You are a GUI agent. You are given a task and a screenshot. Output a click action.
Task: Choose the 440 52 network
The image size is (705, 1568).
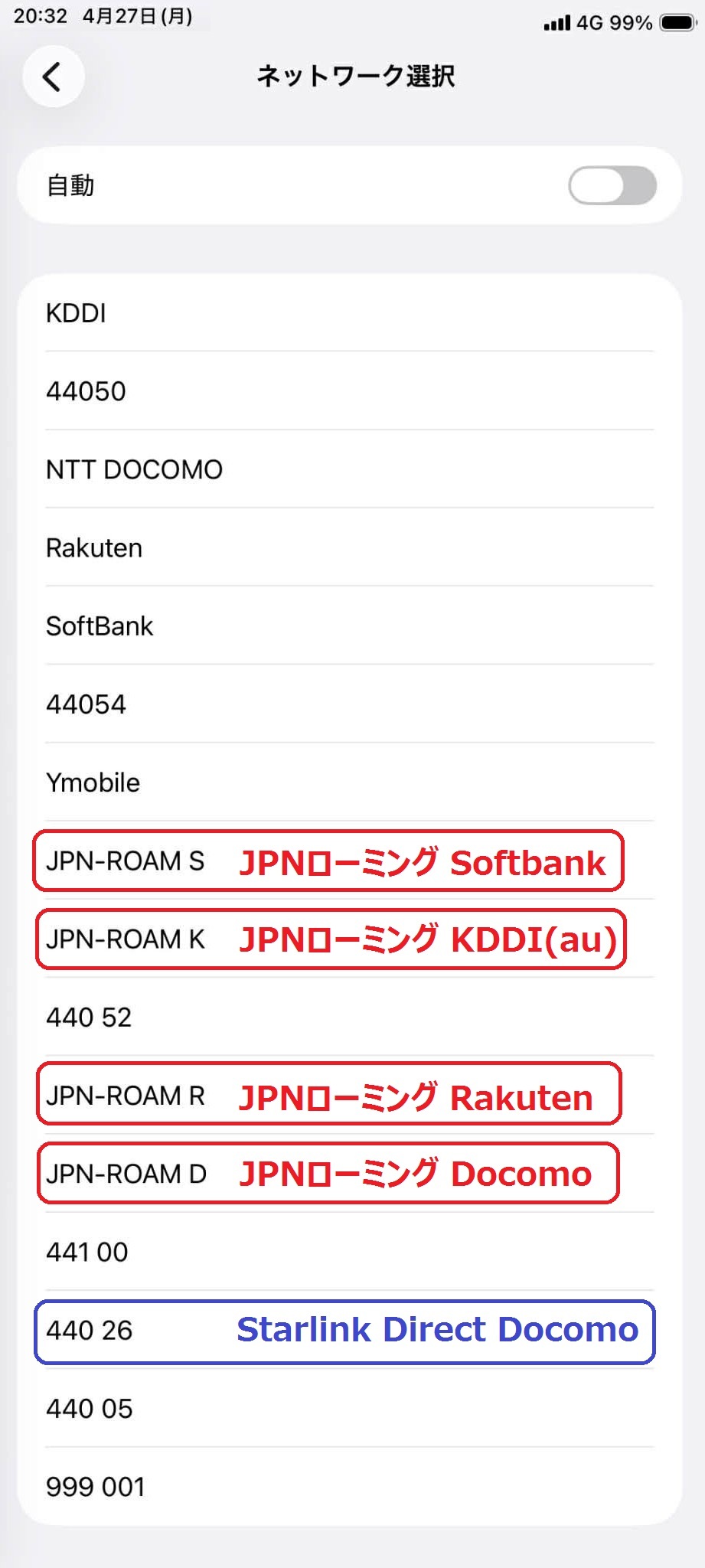tap(349, 1018)
